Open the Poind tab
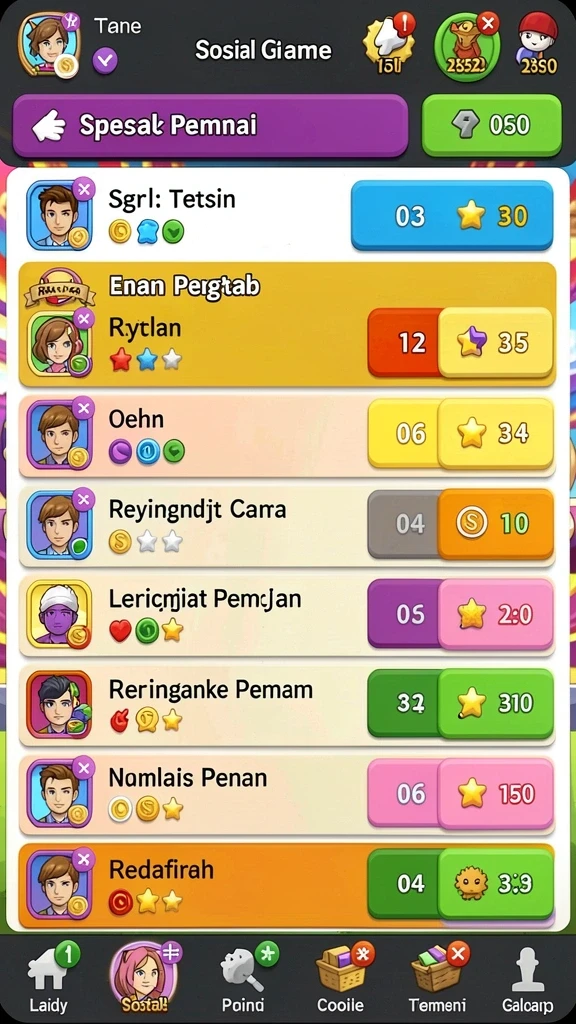Screen dimensions: 576x1024 (x=243, y=978)
